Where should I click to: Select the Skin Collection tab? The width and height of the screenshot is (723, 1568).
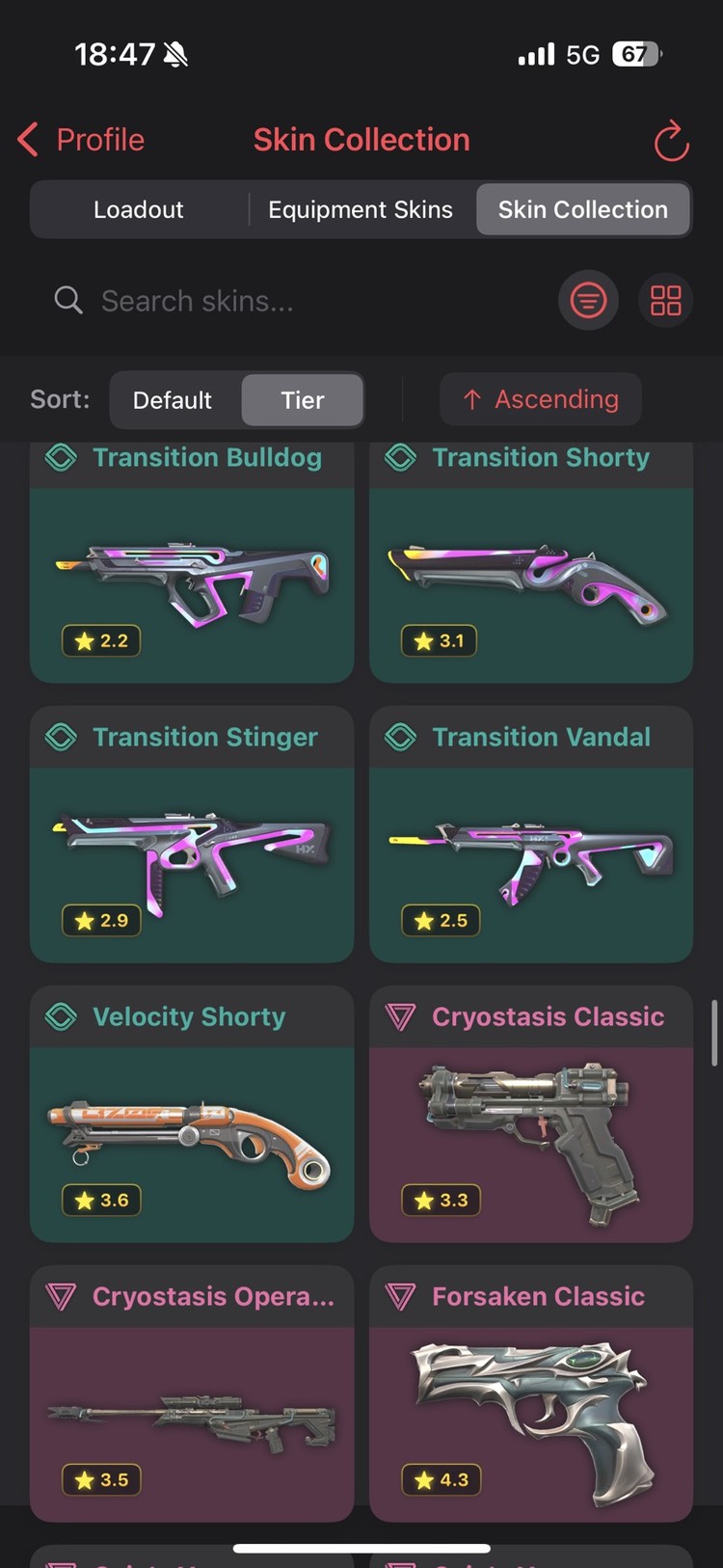click(x=582, y=209)
